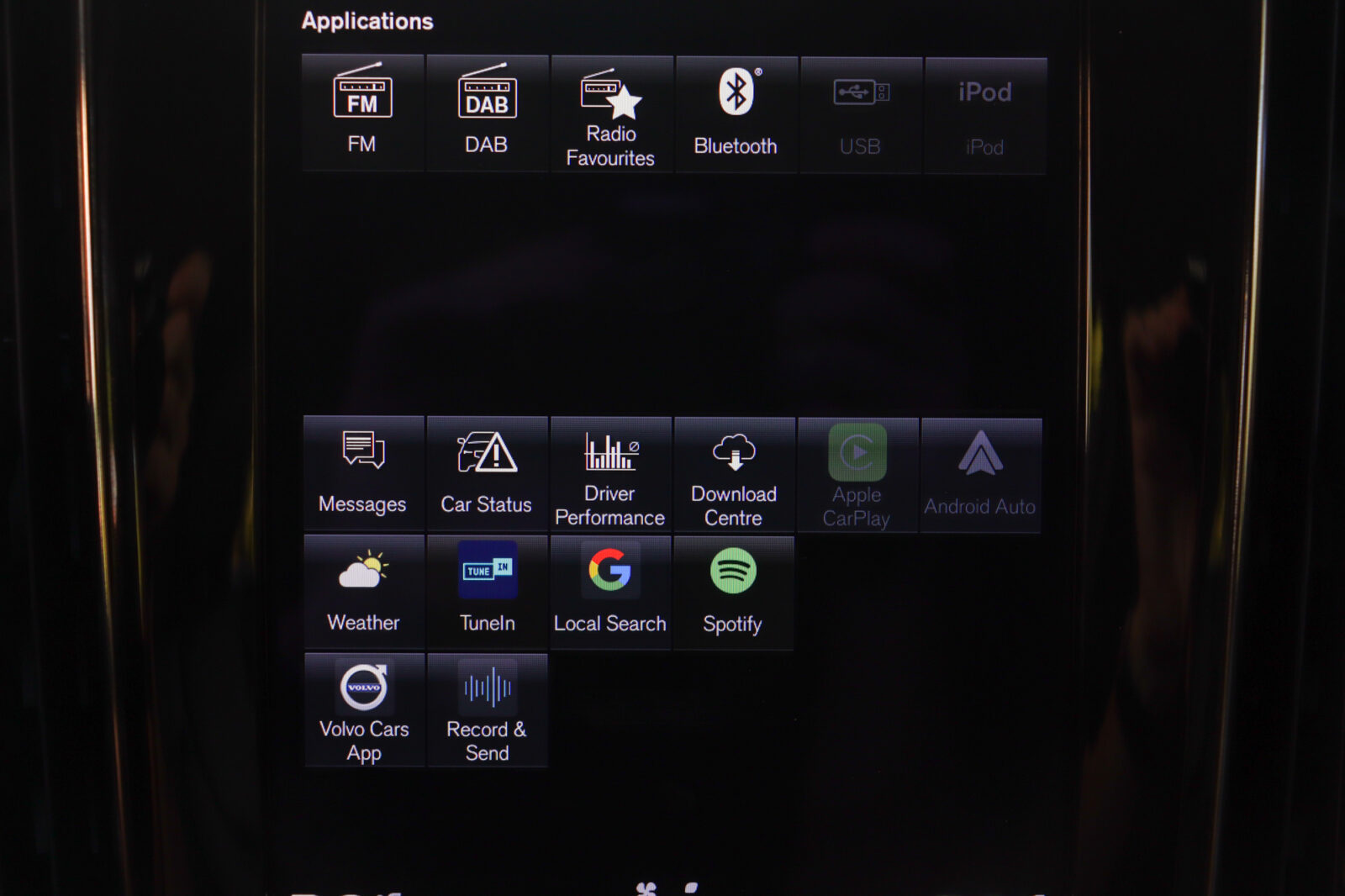Select the Bluetooth audio source
1345x896 pixels.
pyautogui.click(x=736, y=114)
